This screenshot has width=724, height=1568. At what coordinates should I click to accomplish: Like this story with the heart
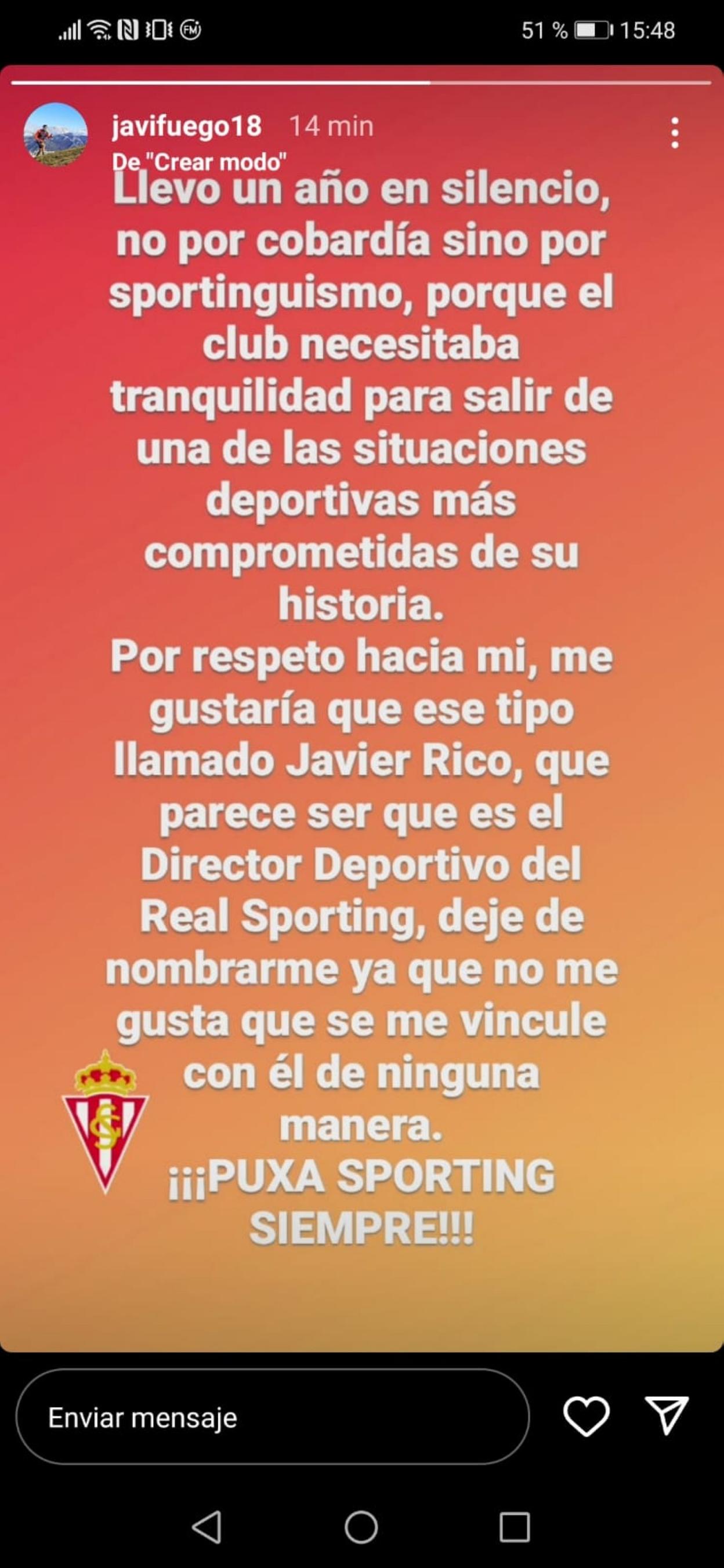[586, 1416]
